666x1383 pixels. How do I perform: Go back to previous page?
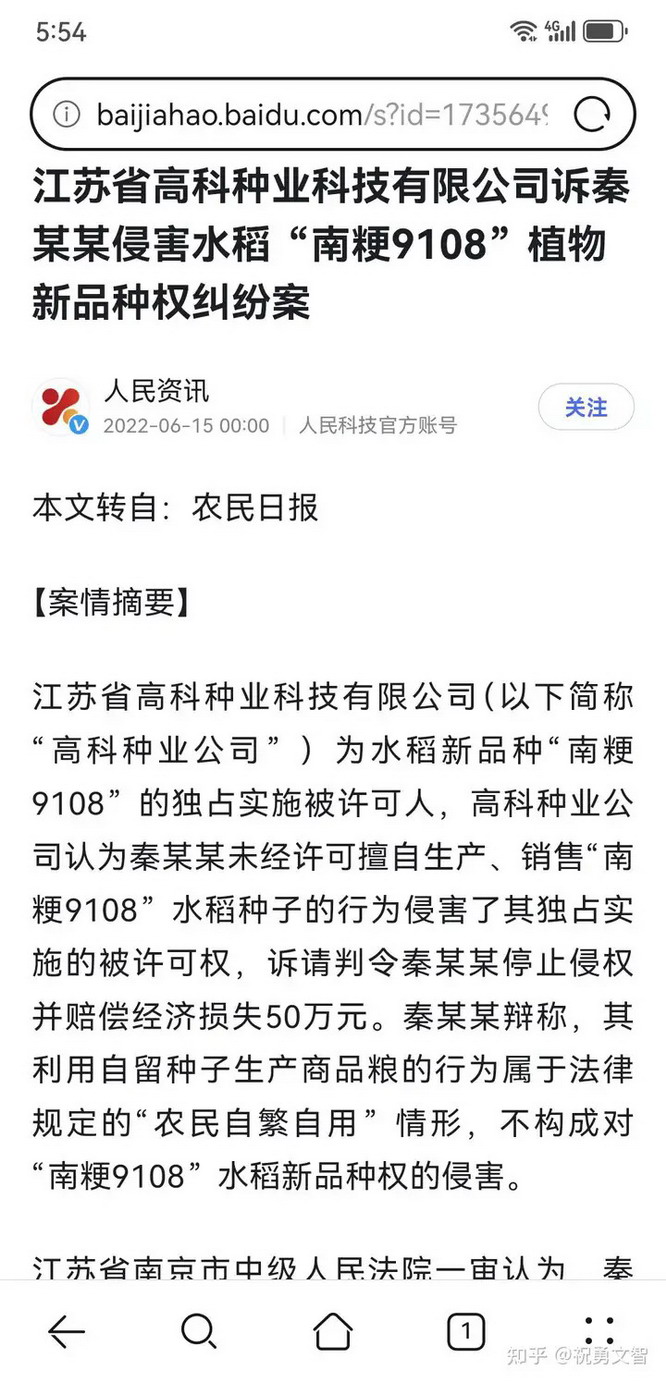(x=66, y=1331)
